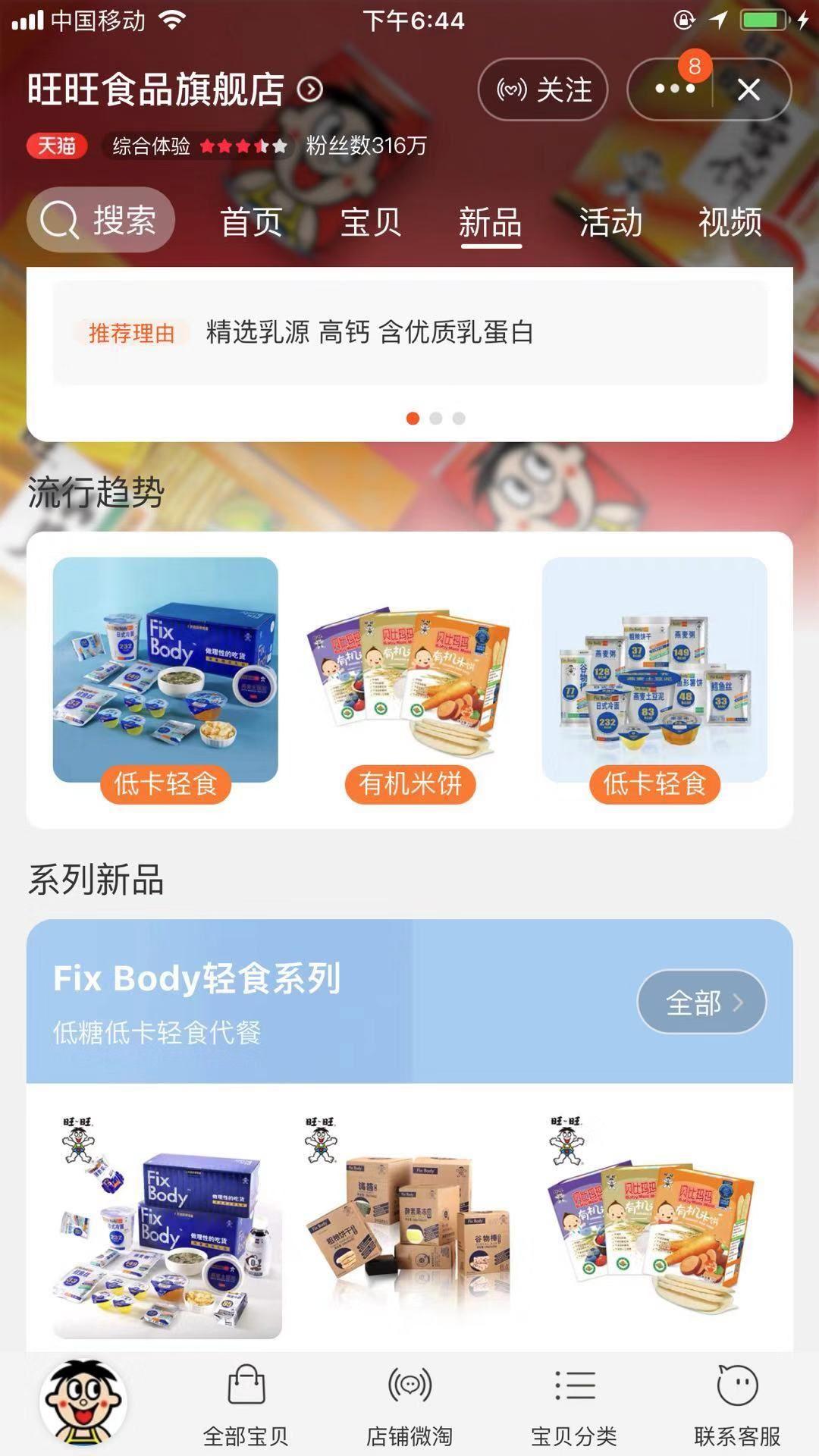
Task: Switch to the 活动 tab
Action: (610, 222)
